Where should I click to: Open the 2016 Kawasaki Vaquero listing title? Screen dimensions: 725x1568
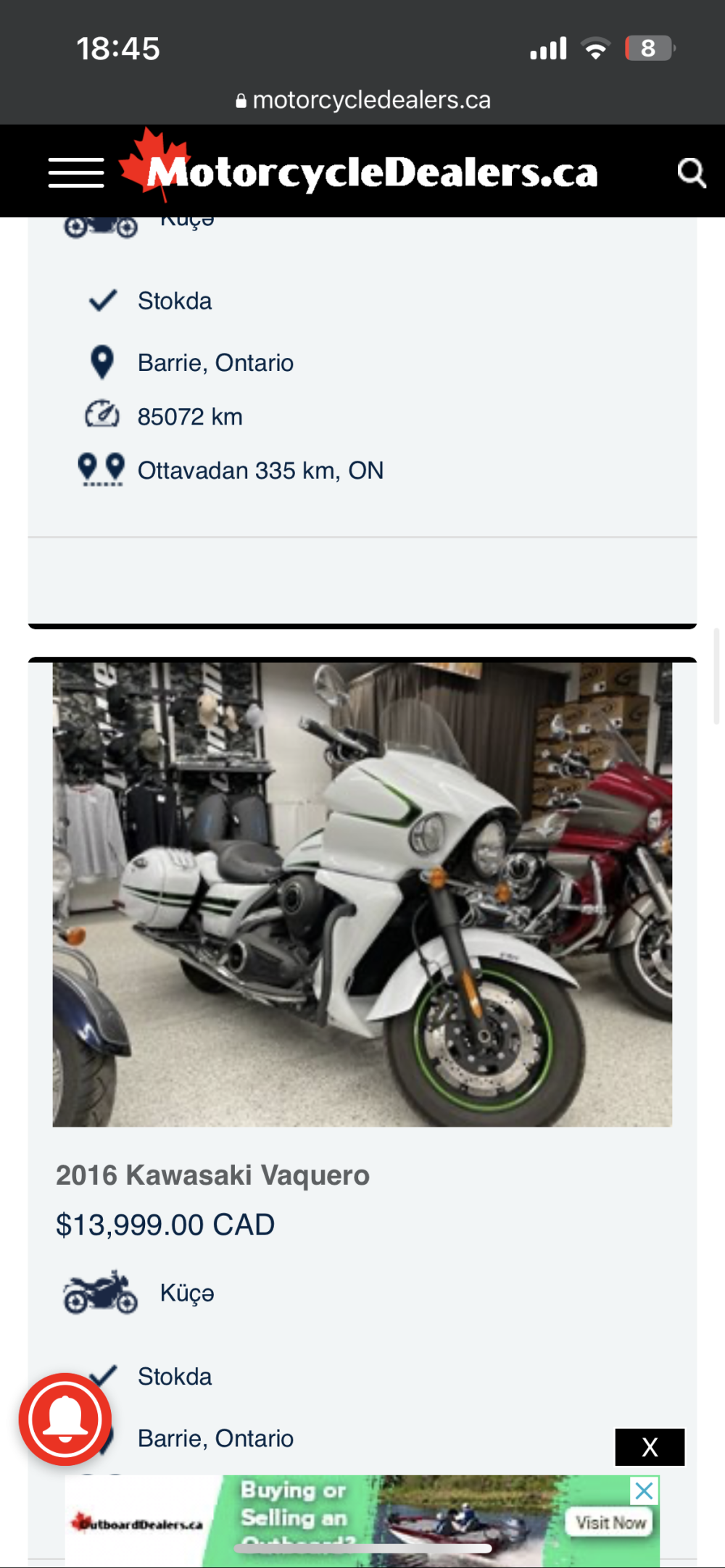click(x=212, y=1175)
